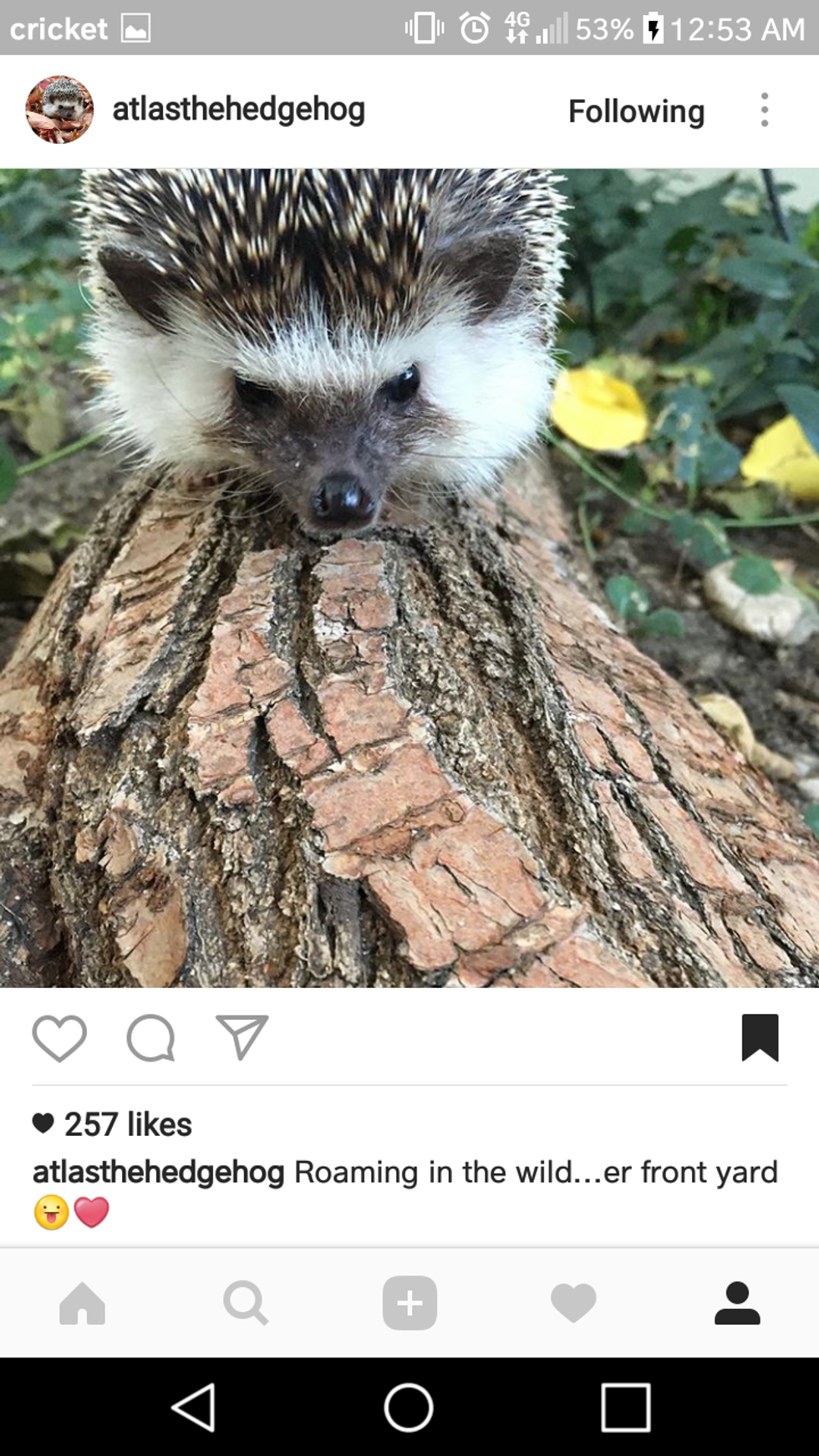Open atlasthehedgehog's profile picture

pos(59,109)
